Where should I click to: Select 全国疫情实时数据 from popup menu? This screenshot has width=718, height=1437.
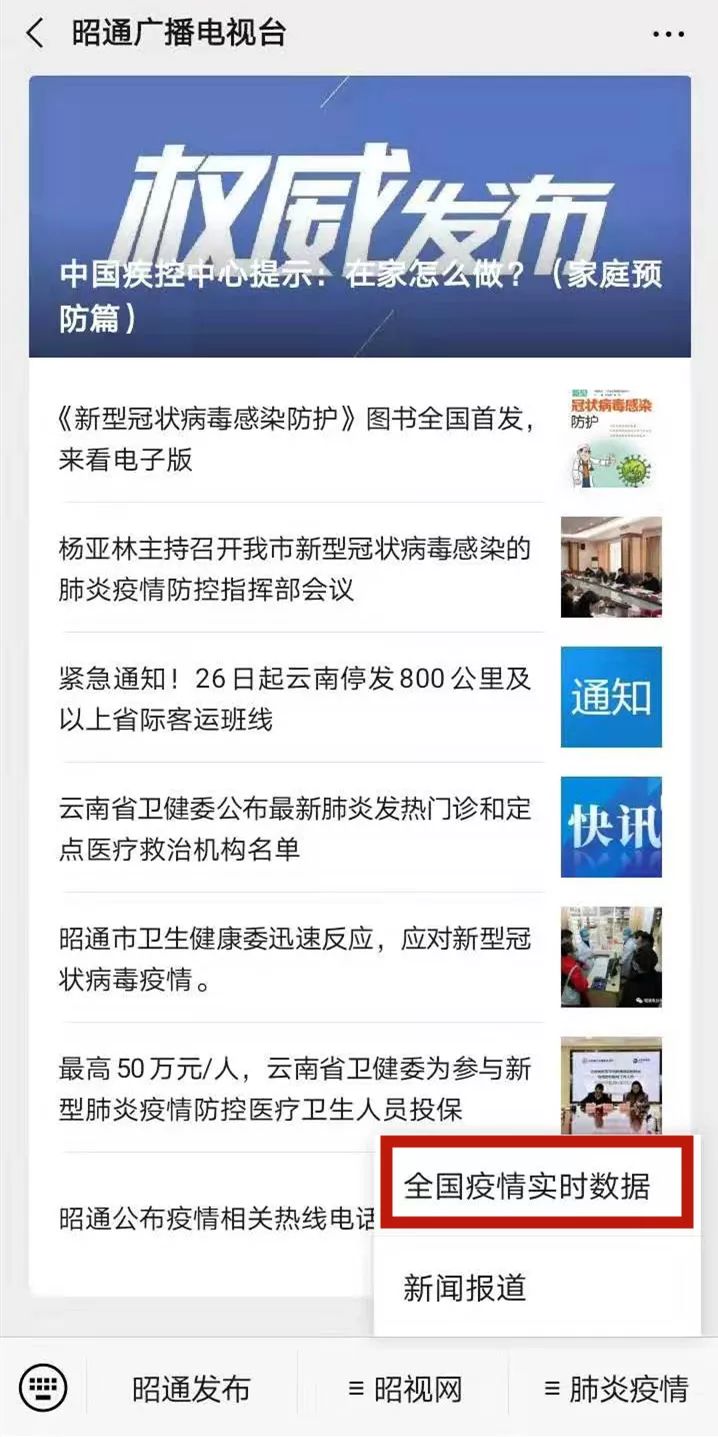[x=527, y=1187]
